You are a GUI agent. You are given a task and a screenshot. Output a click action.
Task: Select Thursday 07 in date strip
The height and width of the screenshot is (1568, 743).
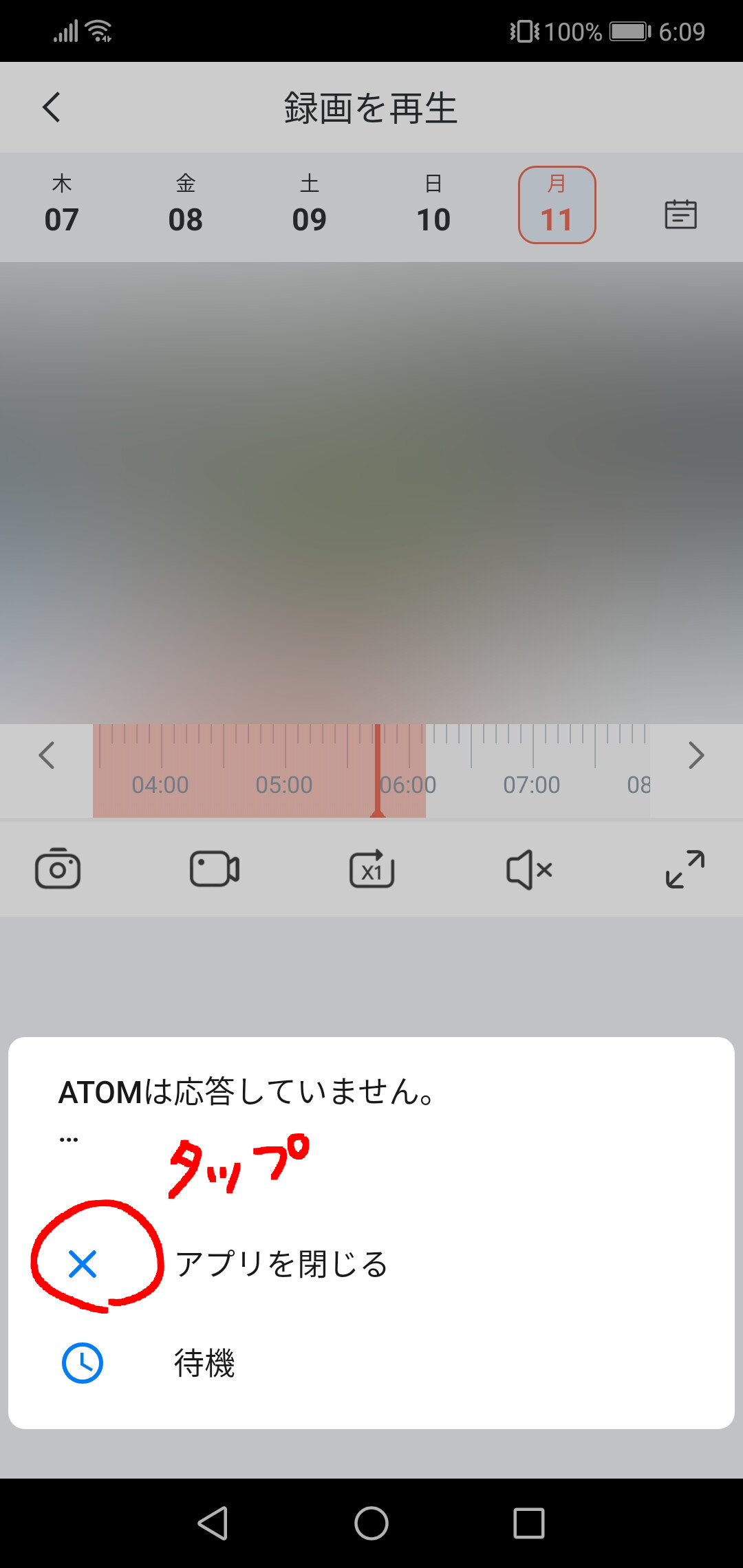[x=62, y=206]
